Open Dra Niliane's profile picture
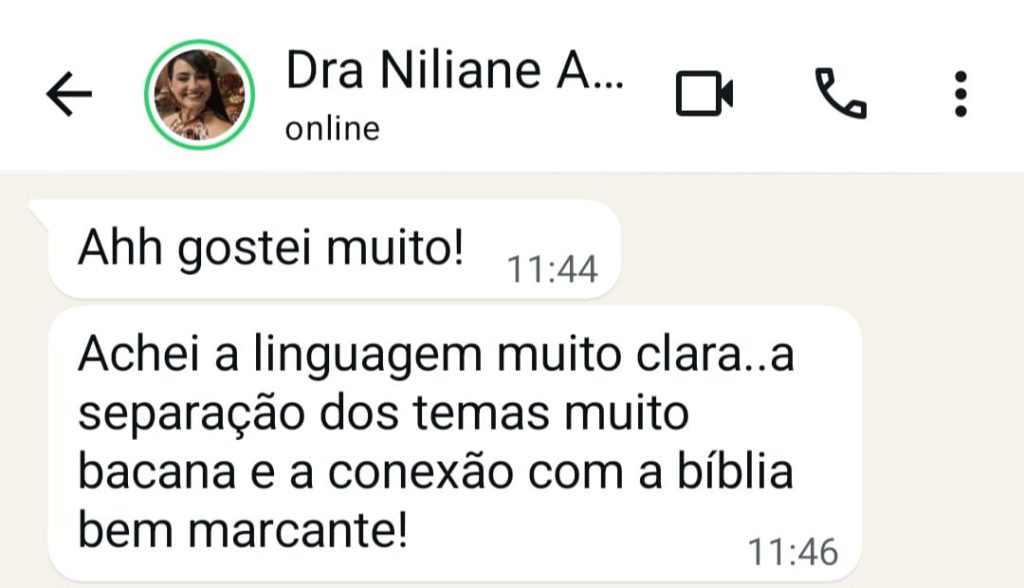 (x=200, y=94)
